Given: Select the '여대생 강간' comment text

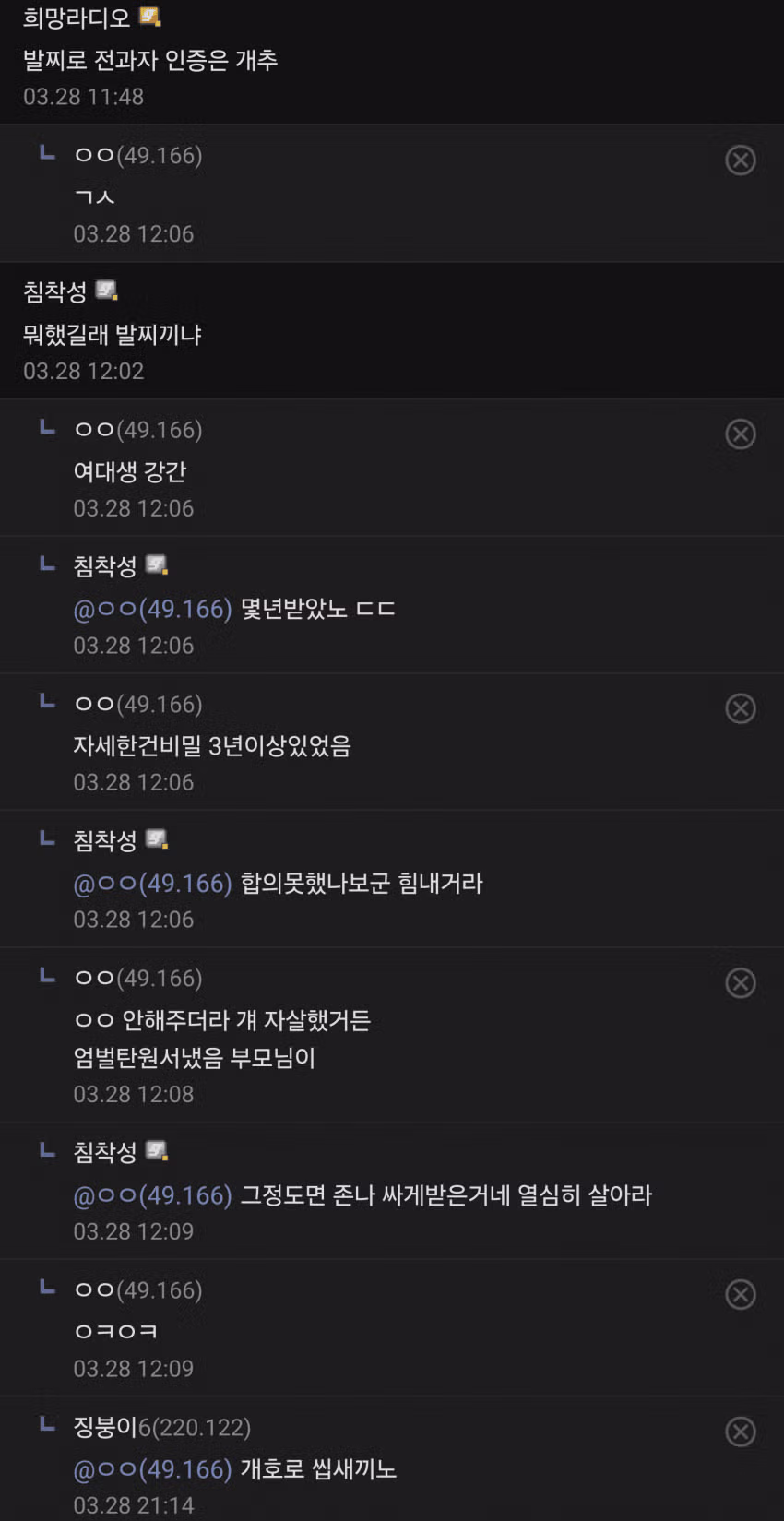Looking at the screenshot, I should 131,471.
